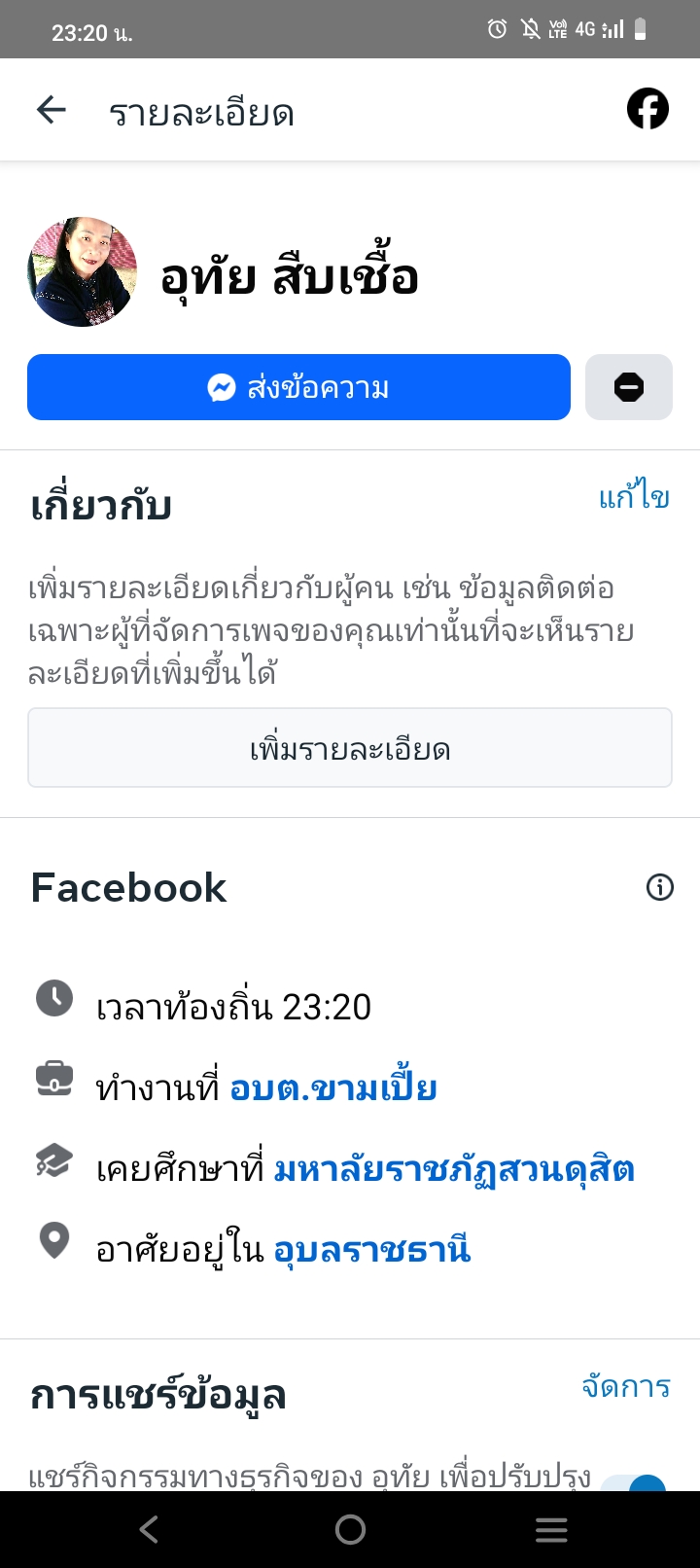Tap the เพิ่มรายละเอียด button

pos(349,748)
